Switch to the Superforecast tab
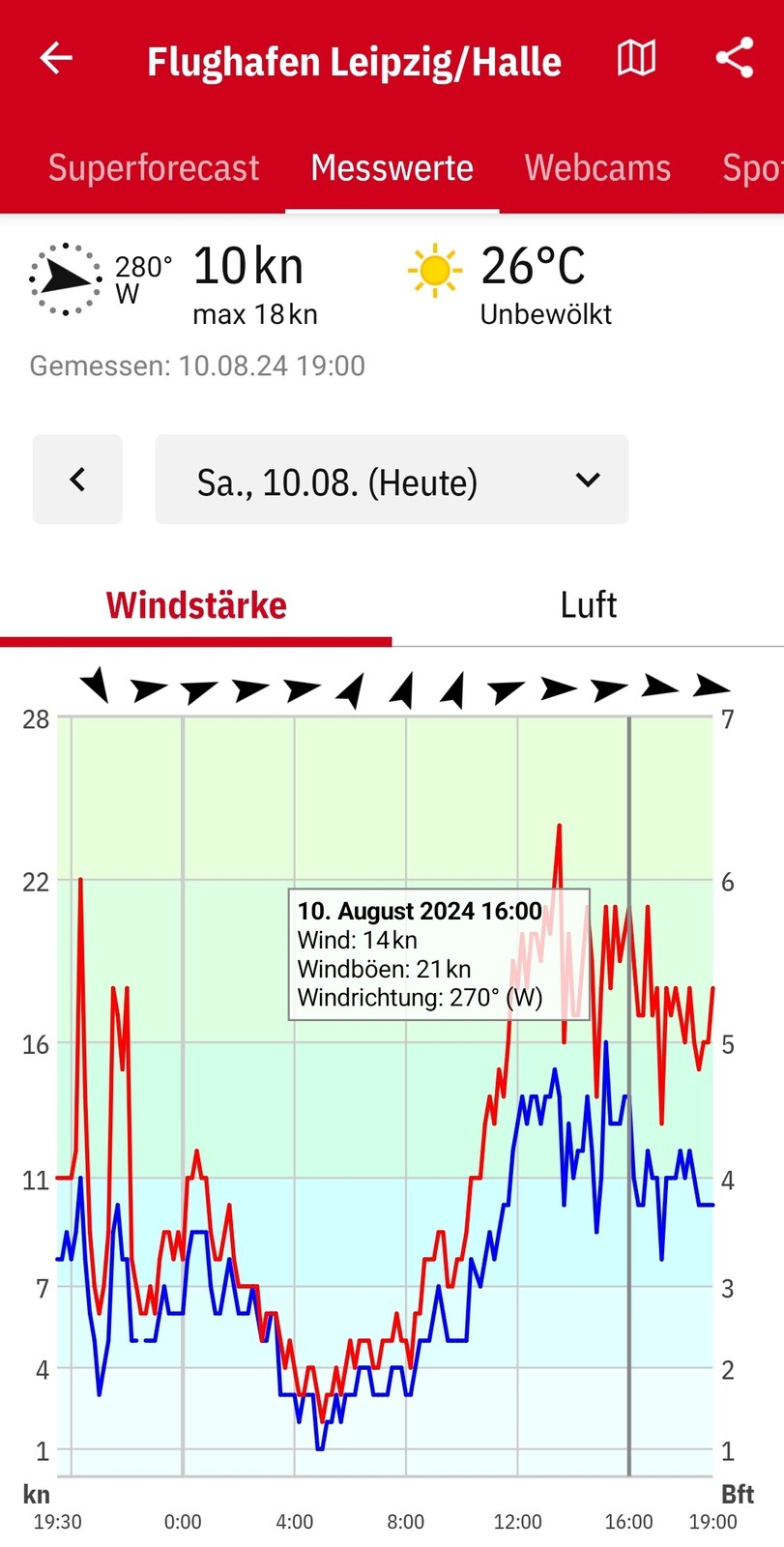784x1547 pixels. coord(154,168)
